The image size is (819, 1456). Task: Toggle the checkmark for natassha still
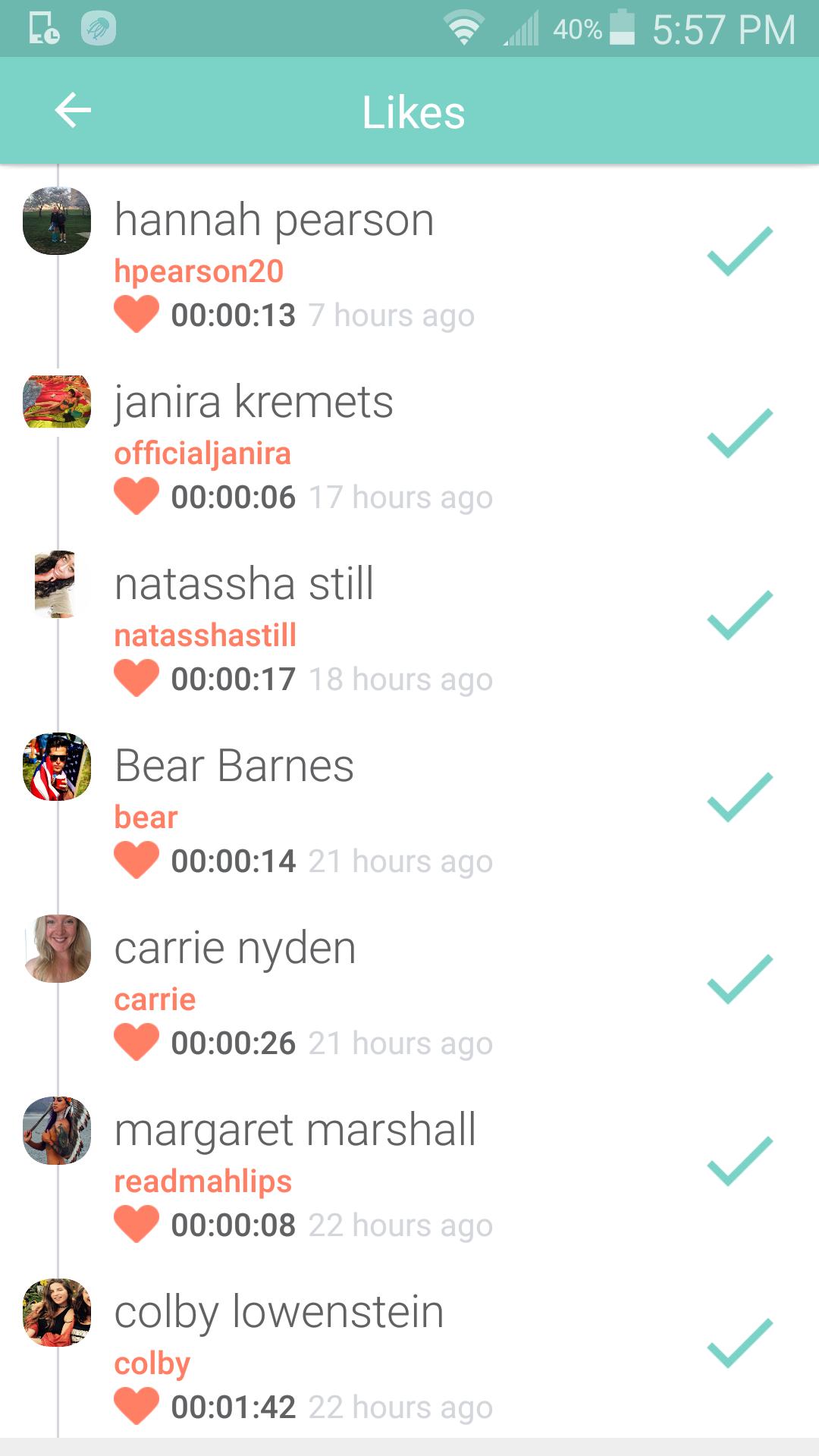point(739,615)
